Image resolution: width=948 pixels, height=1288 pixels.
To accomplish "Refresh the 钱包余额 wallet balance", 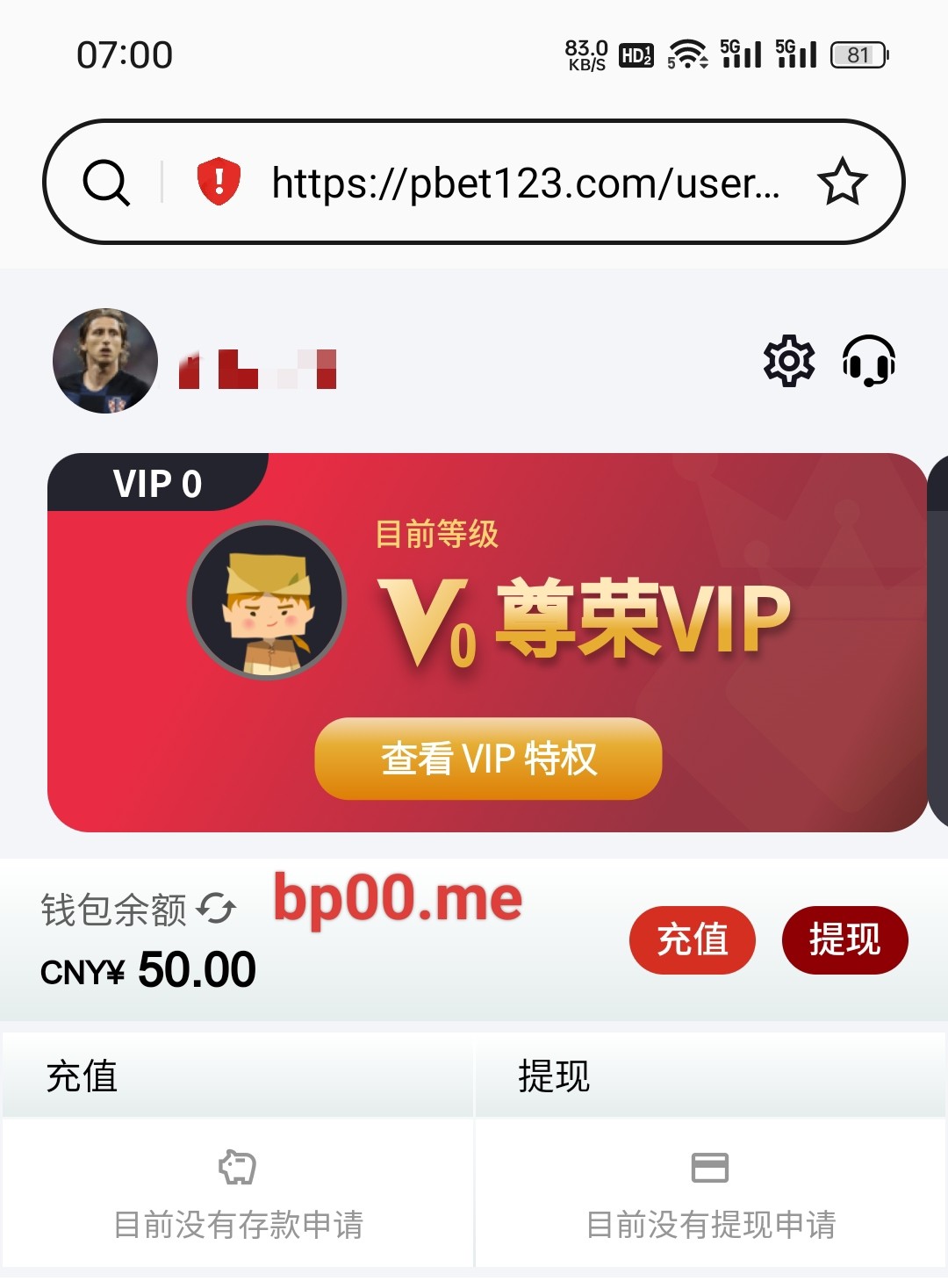I will coord(216,908).
